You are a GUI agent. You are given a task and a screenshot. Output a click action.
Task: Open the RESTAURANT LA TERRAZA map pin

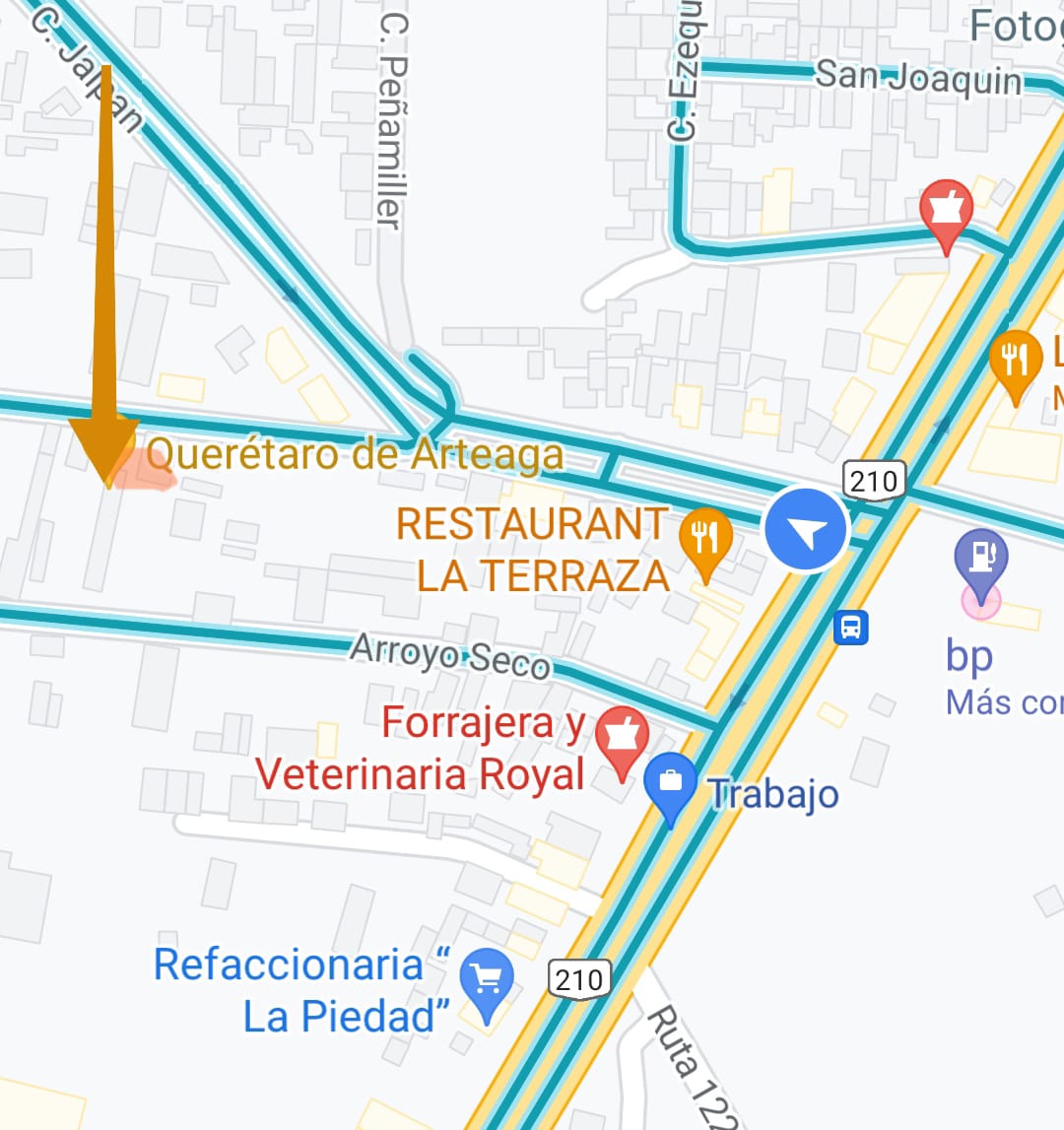704,539
